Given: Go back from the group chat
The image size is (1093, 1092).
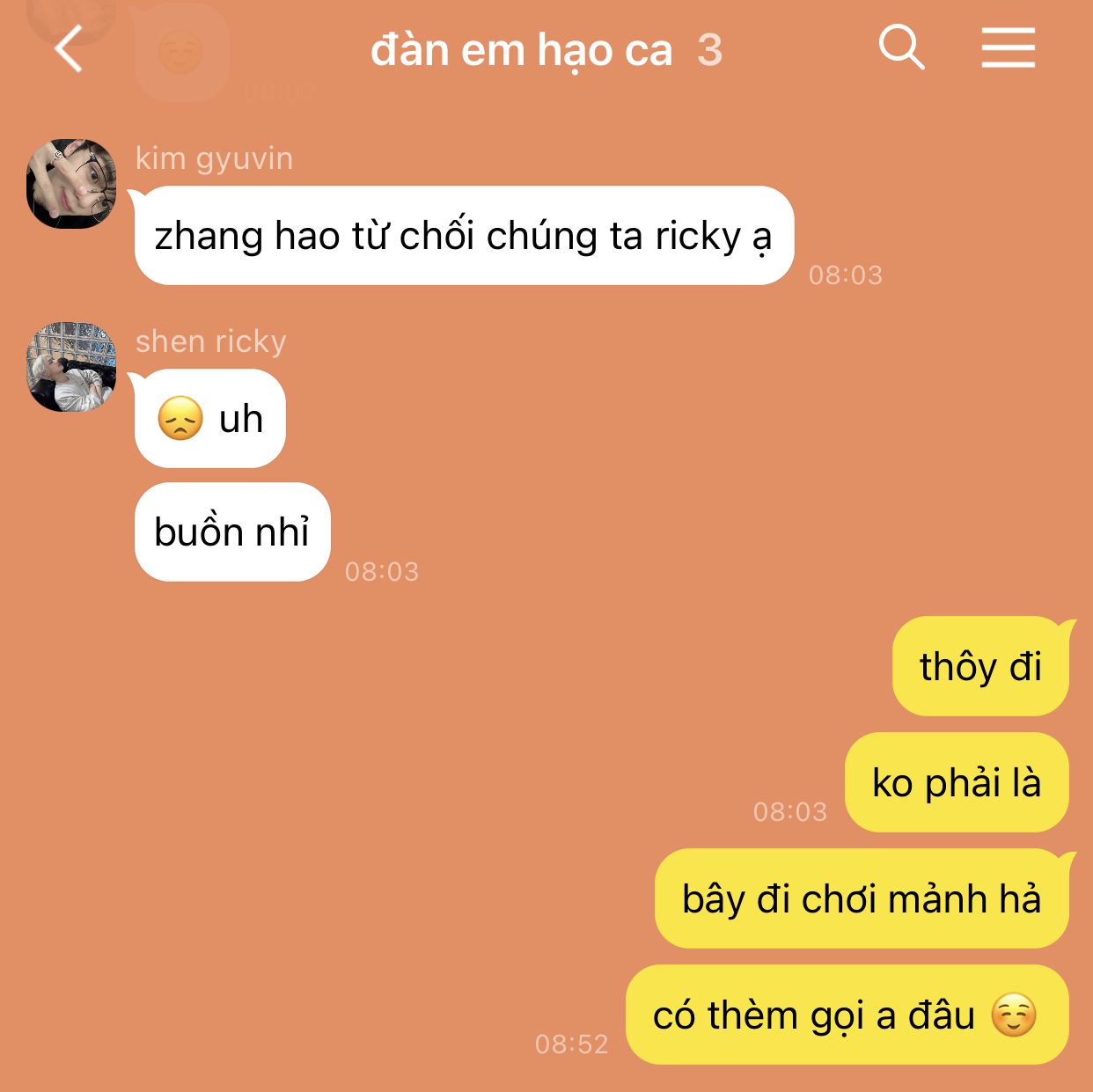Looking at the screenshot, I should point(68,48).
